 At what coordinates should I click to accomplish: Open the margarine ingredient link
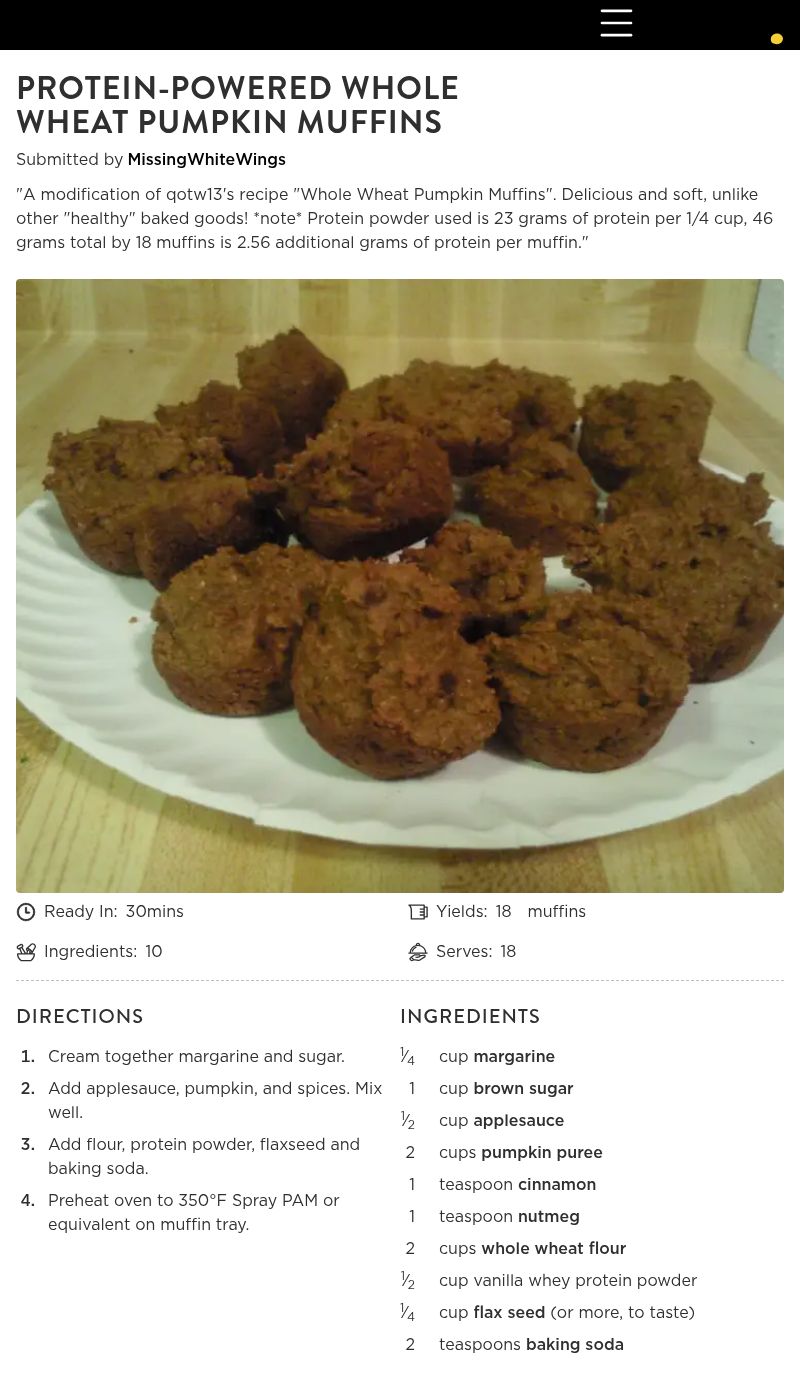coord(513,1057)
